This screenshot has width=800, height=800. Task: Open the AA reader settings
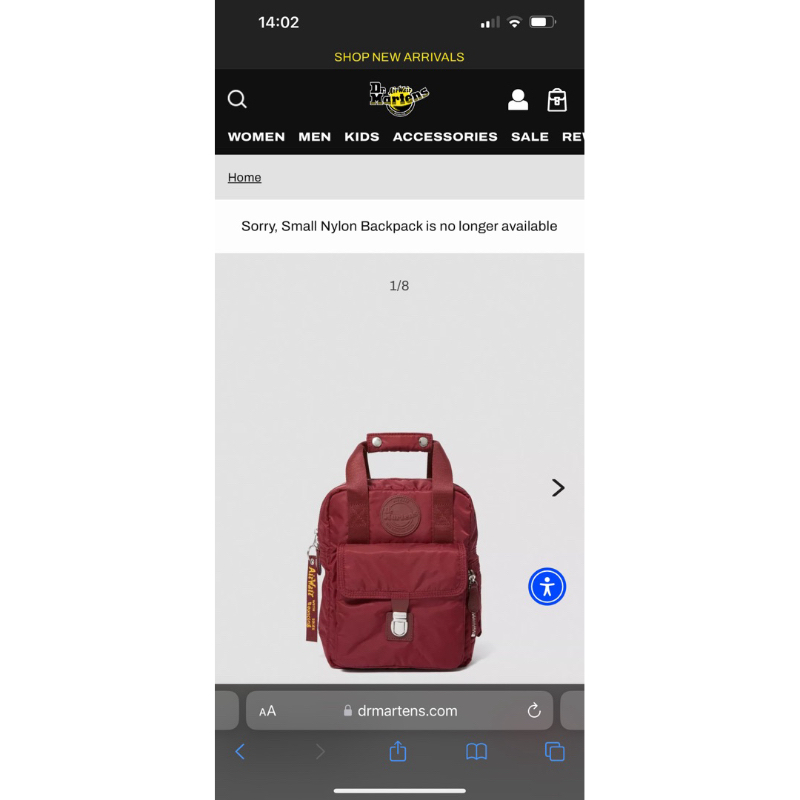point(267,711)
